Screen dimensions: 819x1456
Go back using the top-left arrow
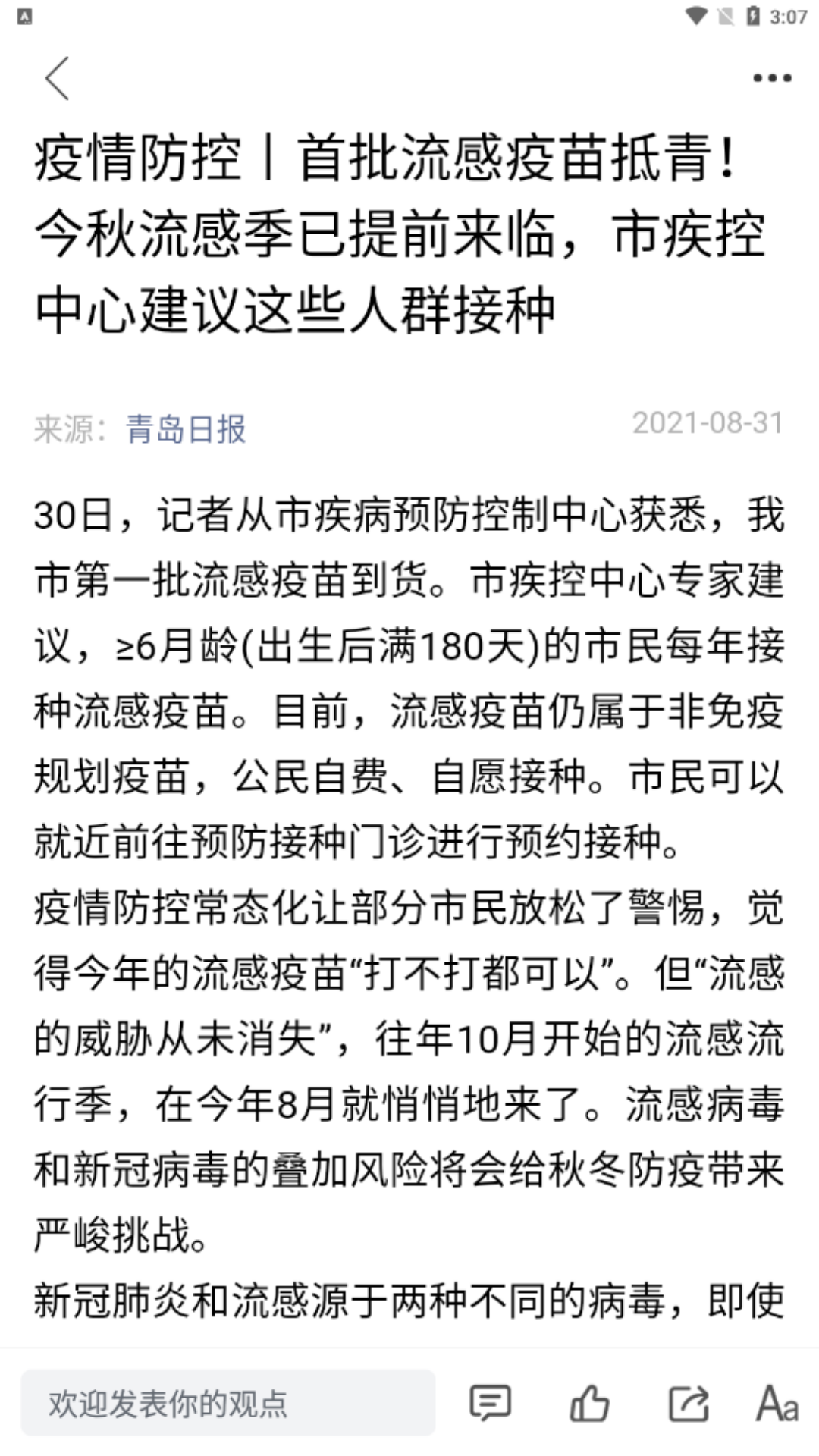click(x=58, y=78)
